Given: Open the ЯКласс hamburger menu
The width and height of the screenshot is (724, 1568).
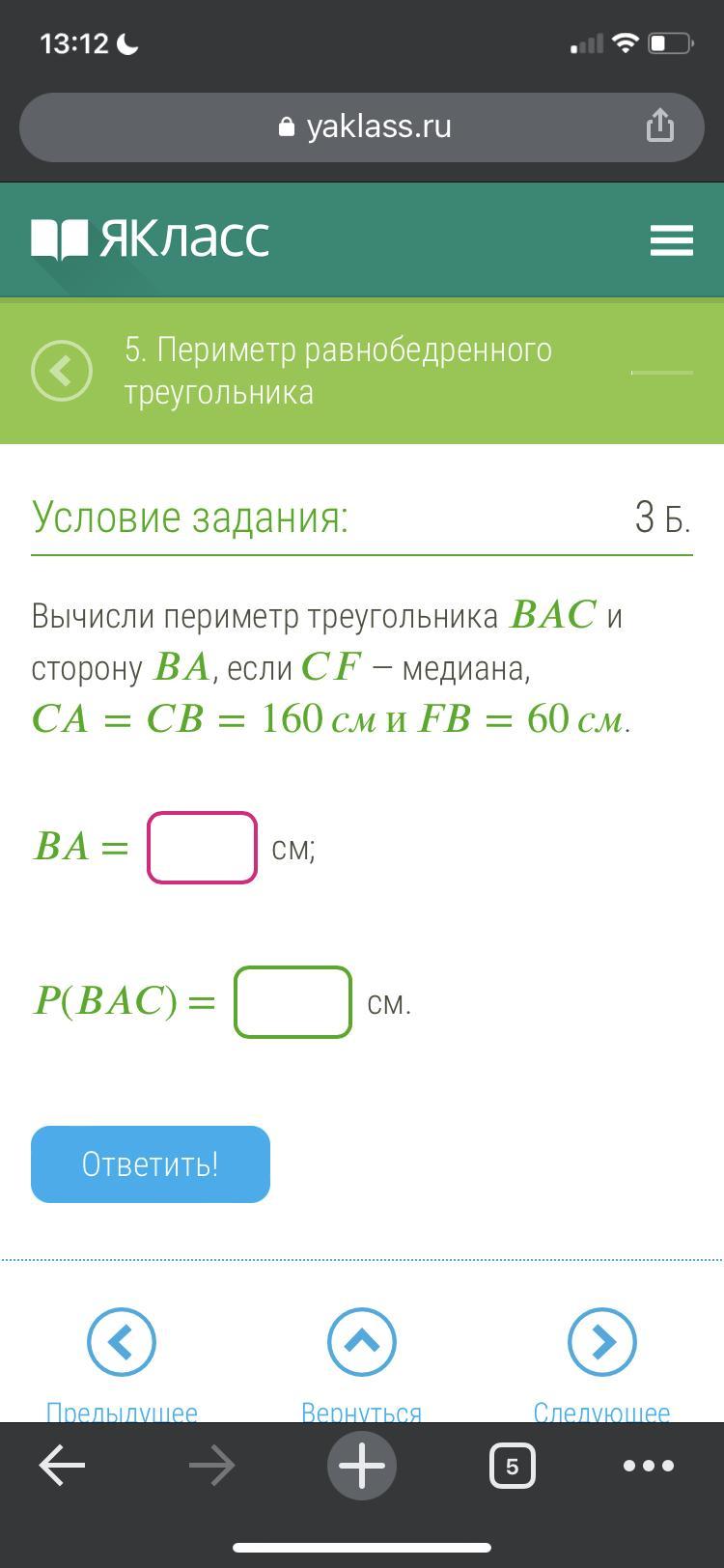Looking at the screenshot, I should [x=672, y=239].
